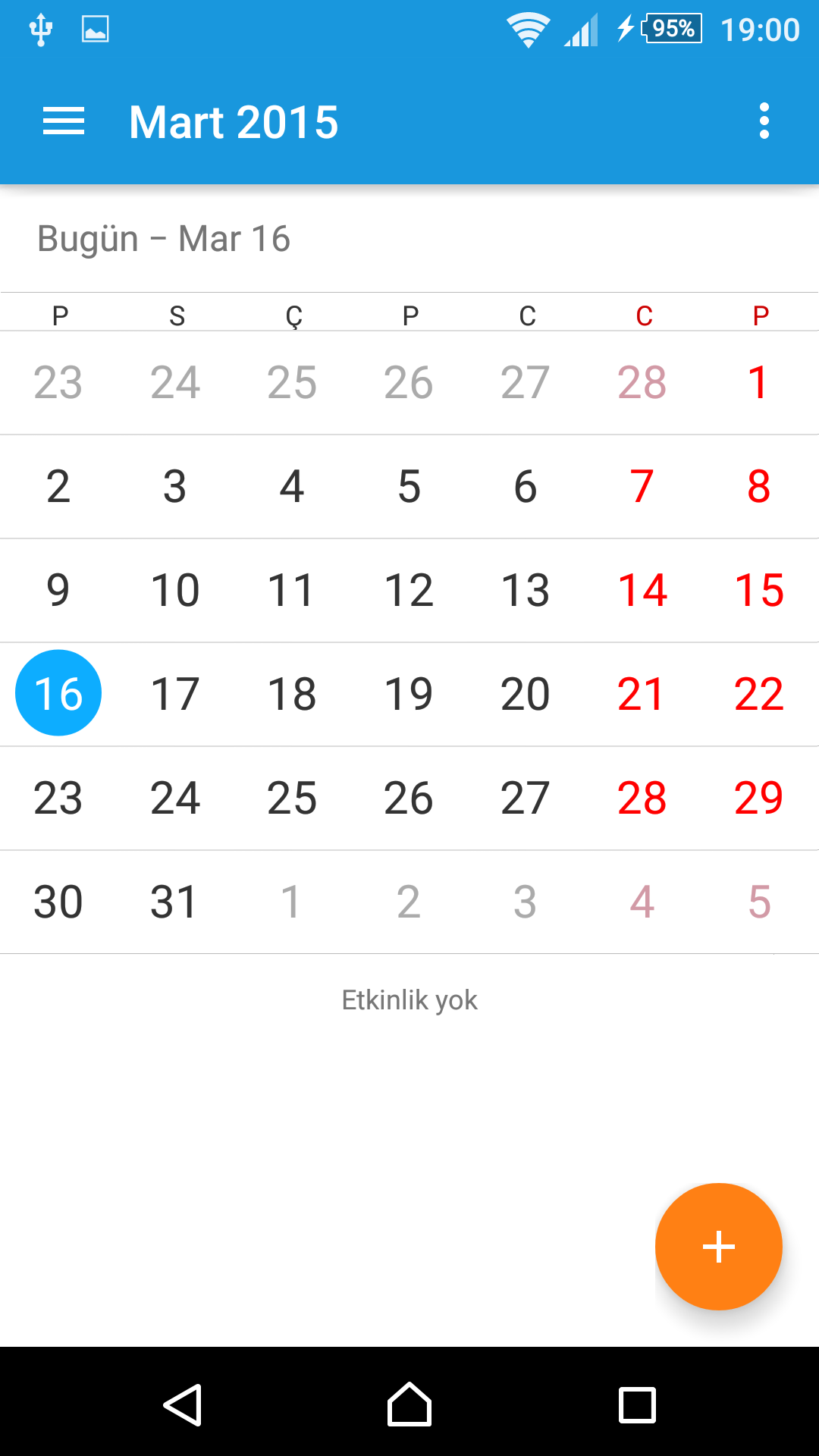
Task: Select March 31 in the calendar
Action: click(174, 902)
